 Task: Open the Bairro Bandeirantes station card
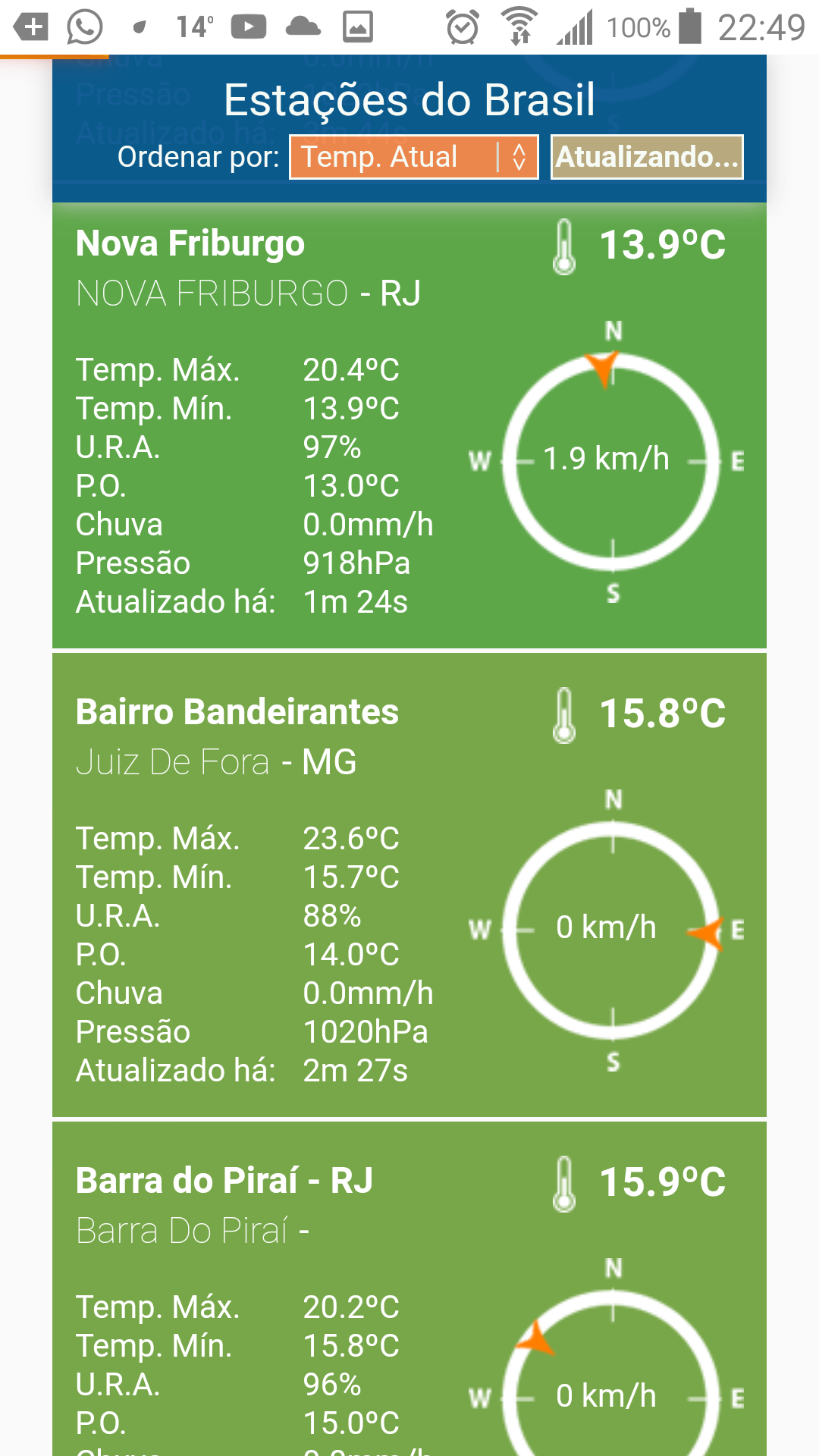[409, 885]
